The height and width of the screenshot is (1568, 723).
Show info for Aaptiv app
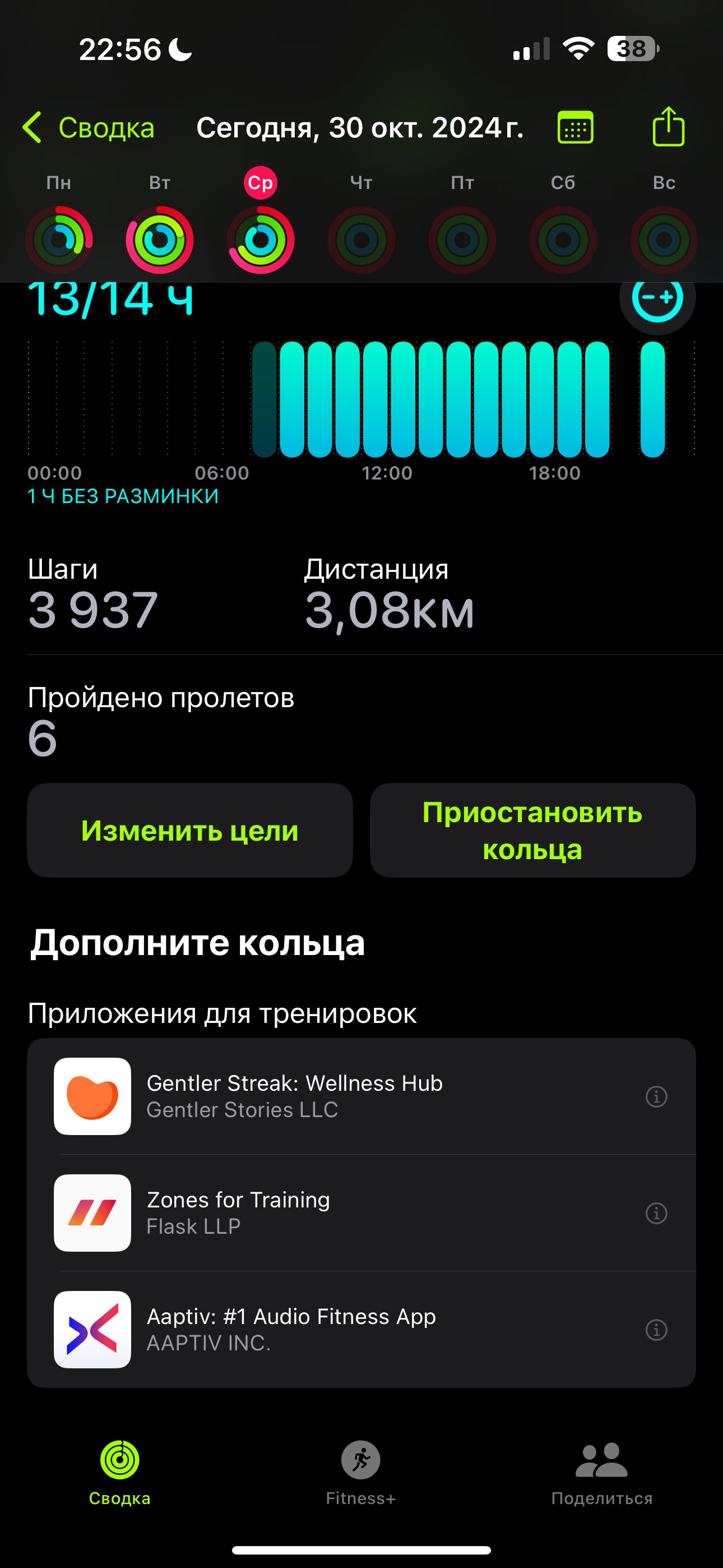pos(656,1330)
